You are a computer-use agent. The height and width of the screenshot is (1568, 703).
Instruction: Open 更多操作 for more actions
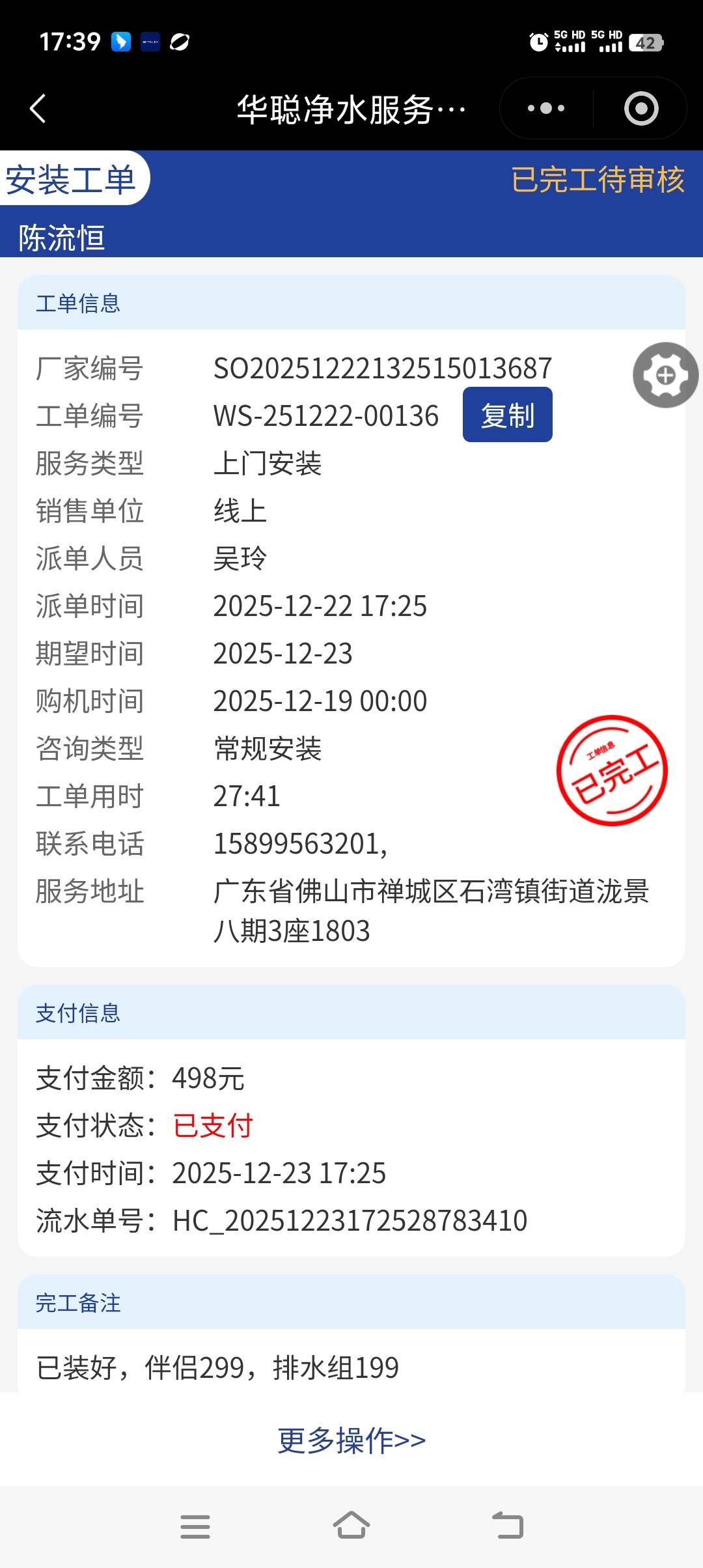(x=351, y=1440)
